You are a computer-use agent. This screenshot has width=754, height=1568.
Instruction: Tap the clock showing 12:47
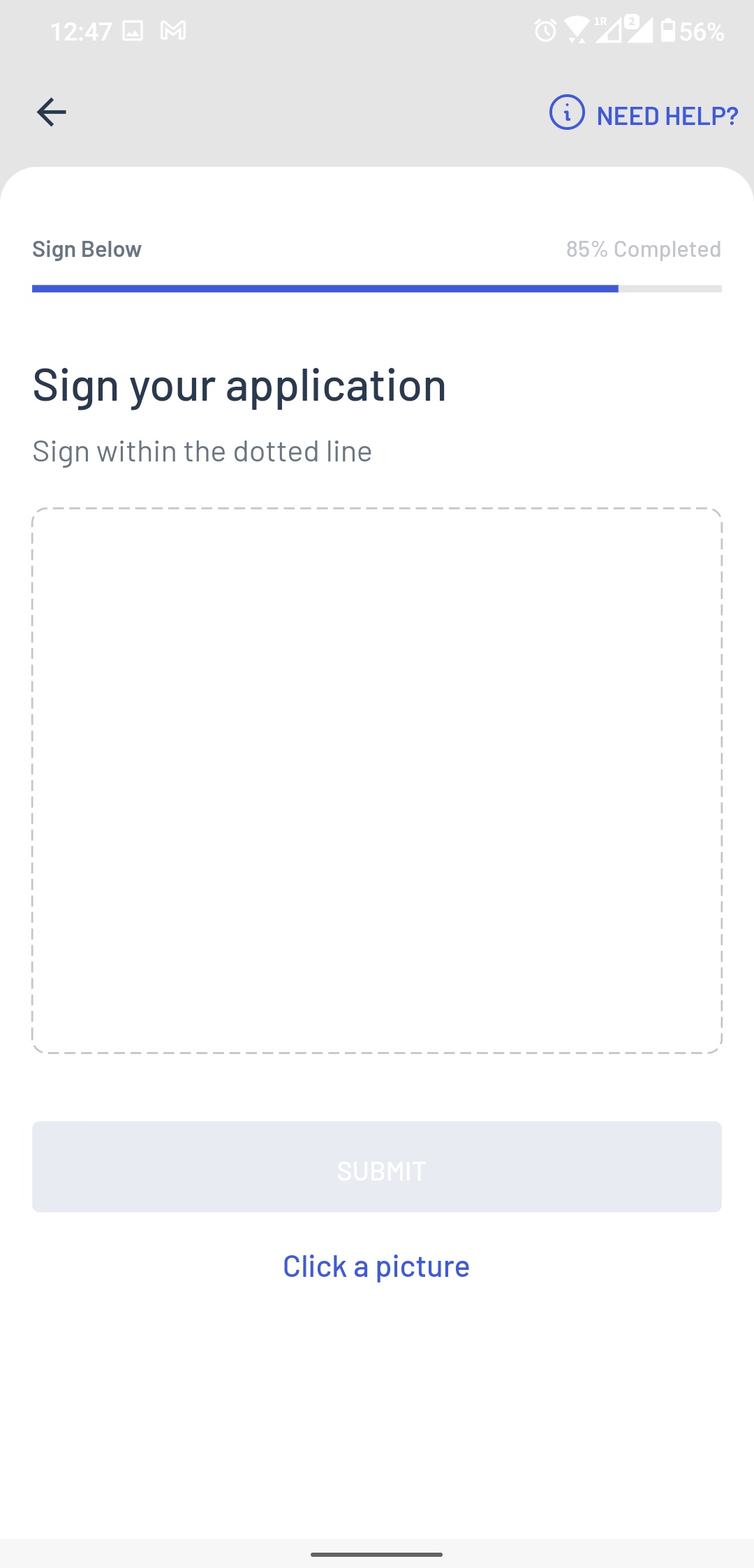(x=82, y=29)
